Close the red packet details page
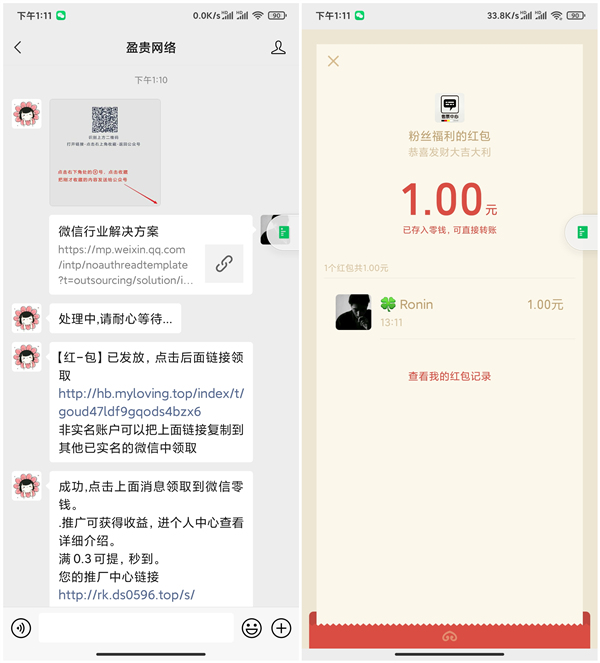Screen dimensions: 600x663 tap(333, 62)
